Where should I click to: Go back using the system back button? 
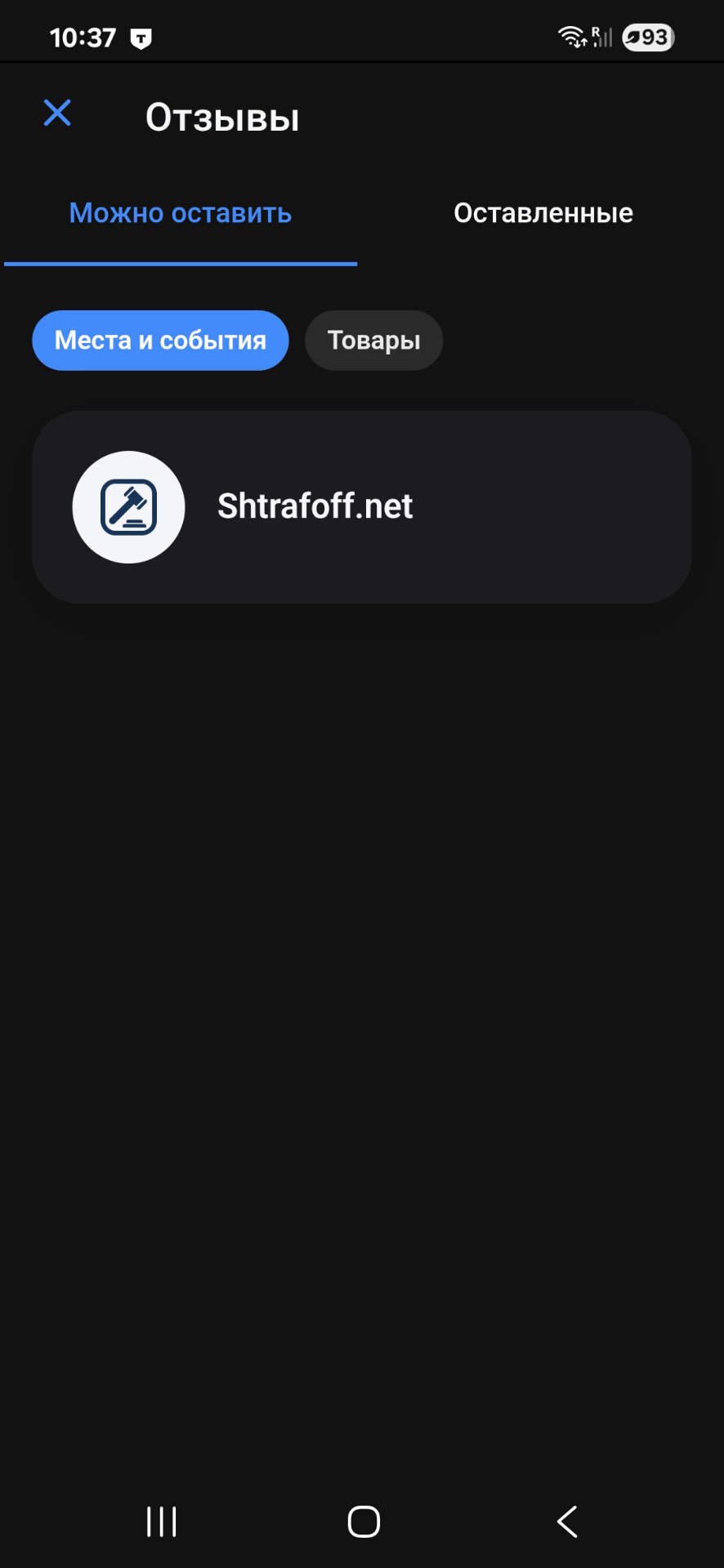(567, 1521)
